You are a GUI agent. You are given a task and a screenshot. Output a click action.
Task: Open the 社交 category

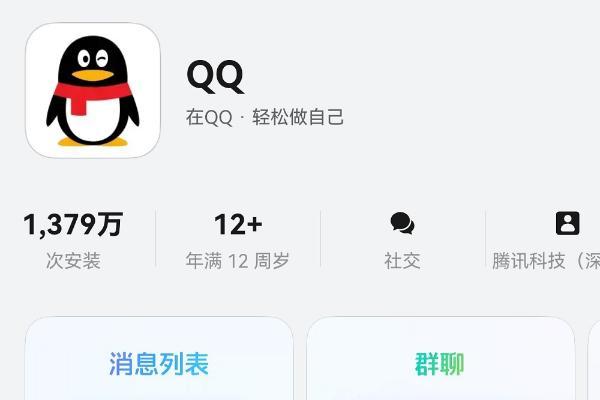tap(402, 241)
